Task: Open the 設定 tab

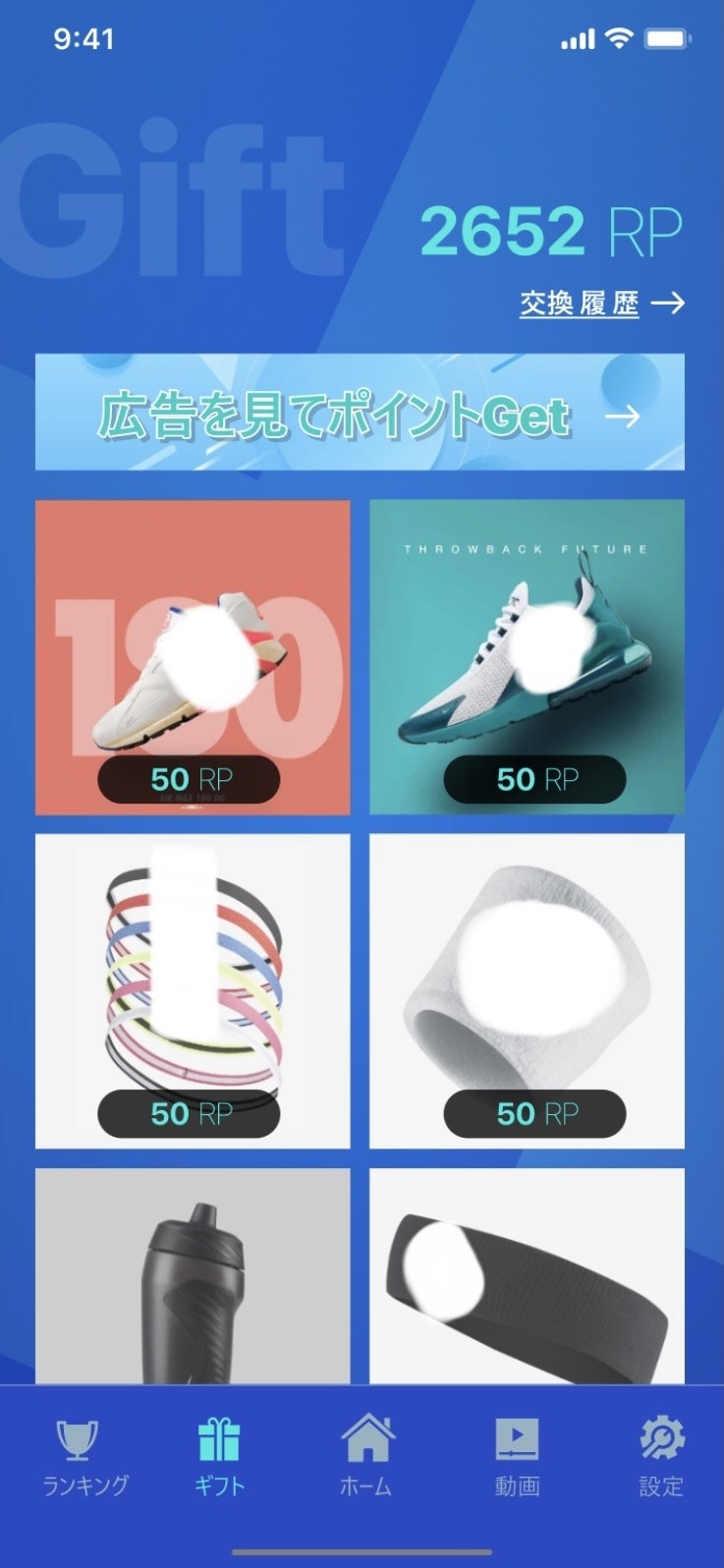Action: pos(661,1457)
